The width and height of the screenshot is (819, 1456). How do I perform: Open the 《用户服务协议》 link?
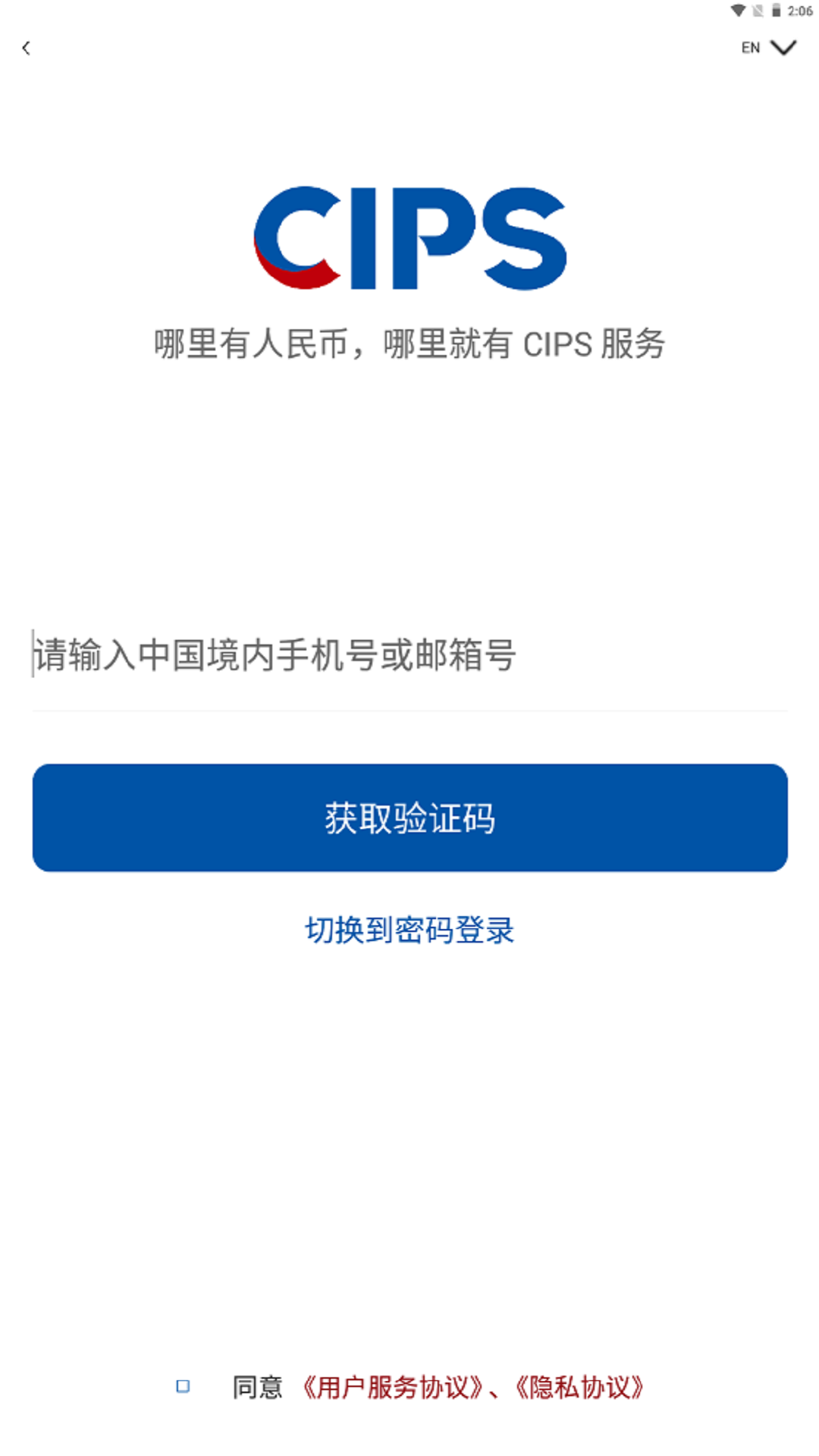point(393,1387)
